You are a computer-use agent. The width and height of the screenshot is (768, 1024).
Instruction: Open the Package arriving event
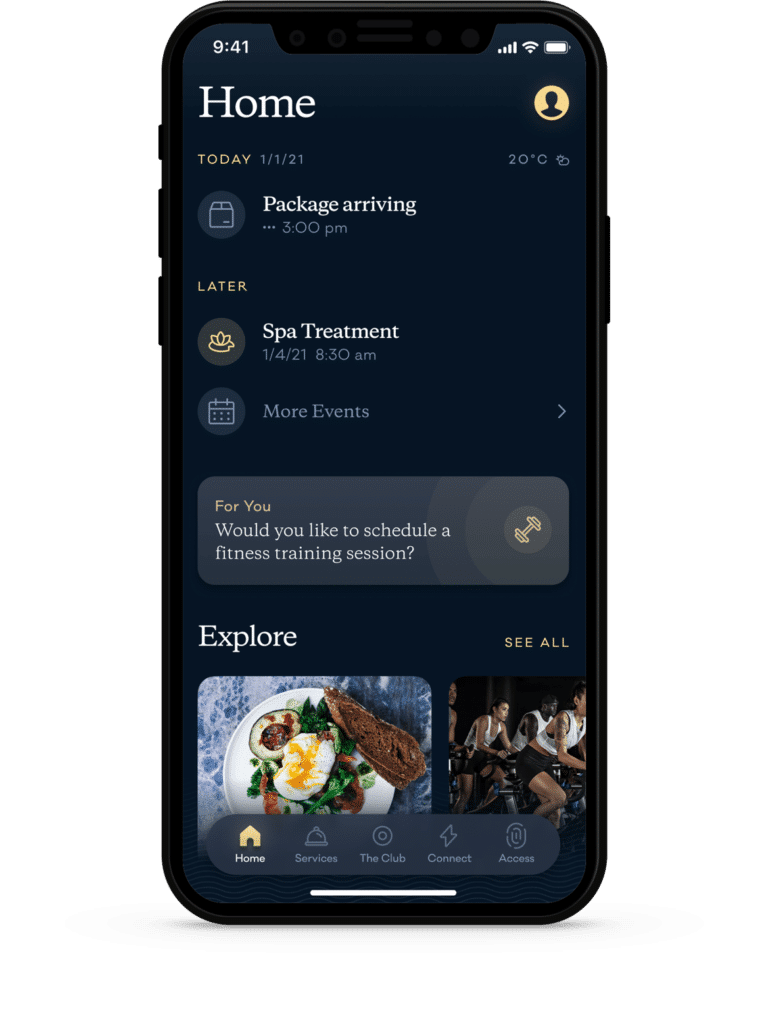(338, 214)
